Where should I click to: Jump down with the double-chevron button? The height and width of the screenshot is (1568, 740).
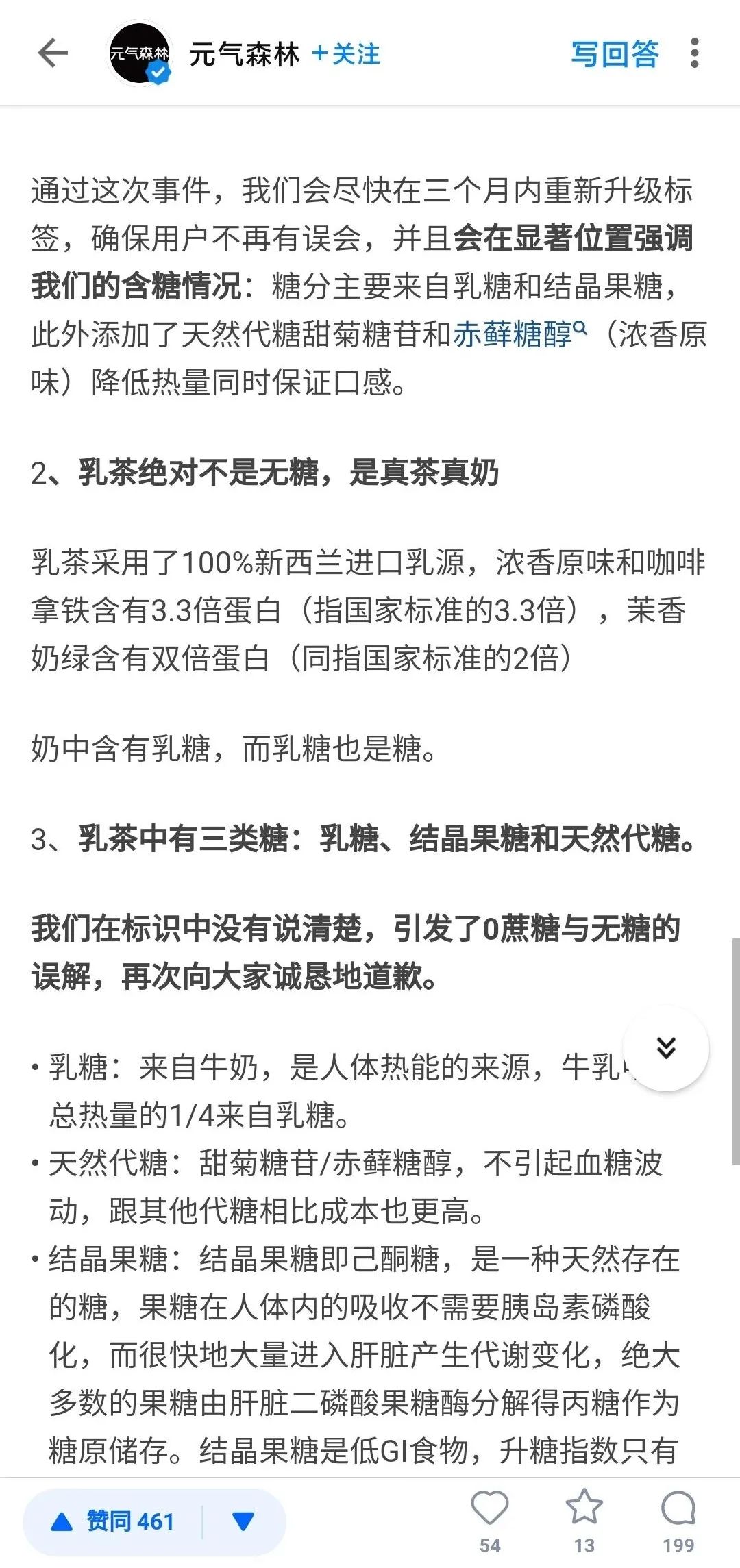tap(665, 1048)
